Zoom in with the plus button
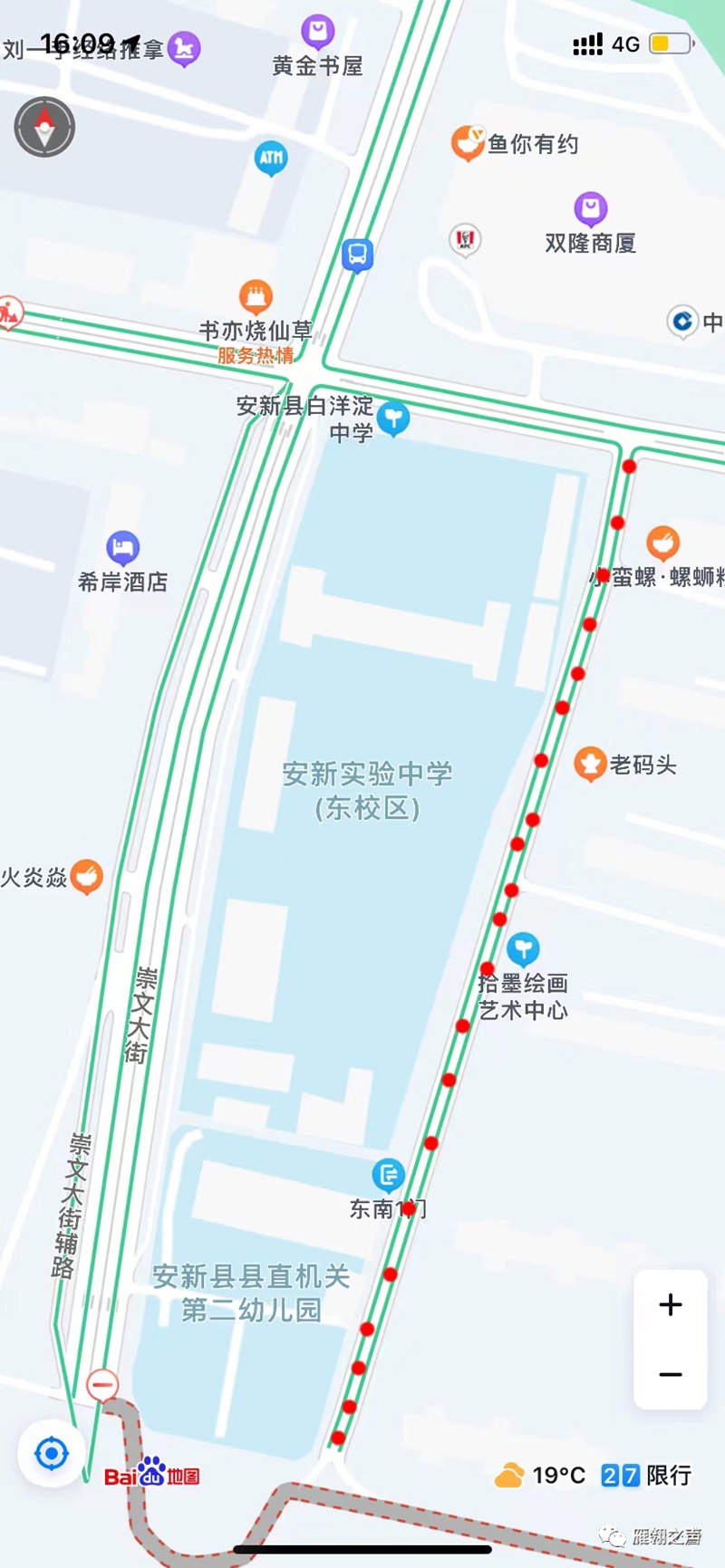This screenshot has width=725, height=1568. tap(671, 1305)
